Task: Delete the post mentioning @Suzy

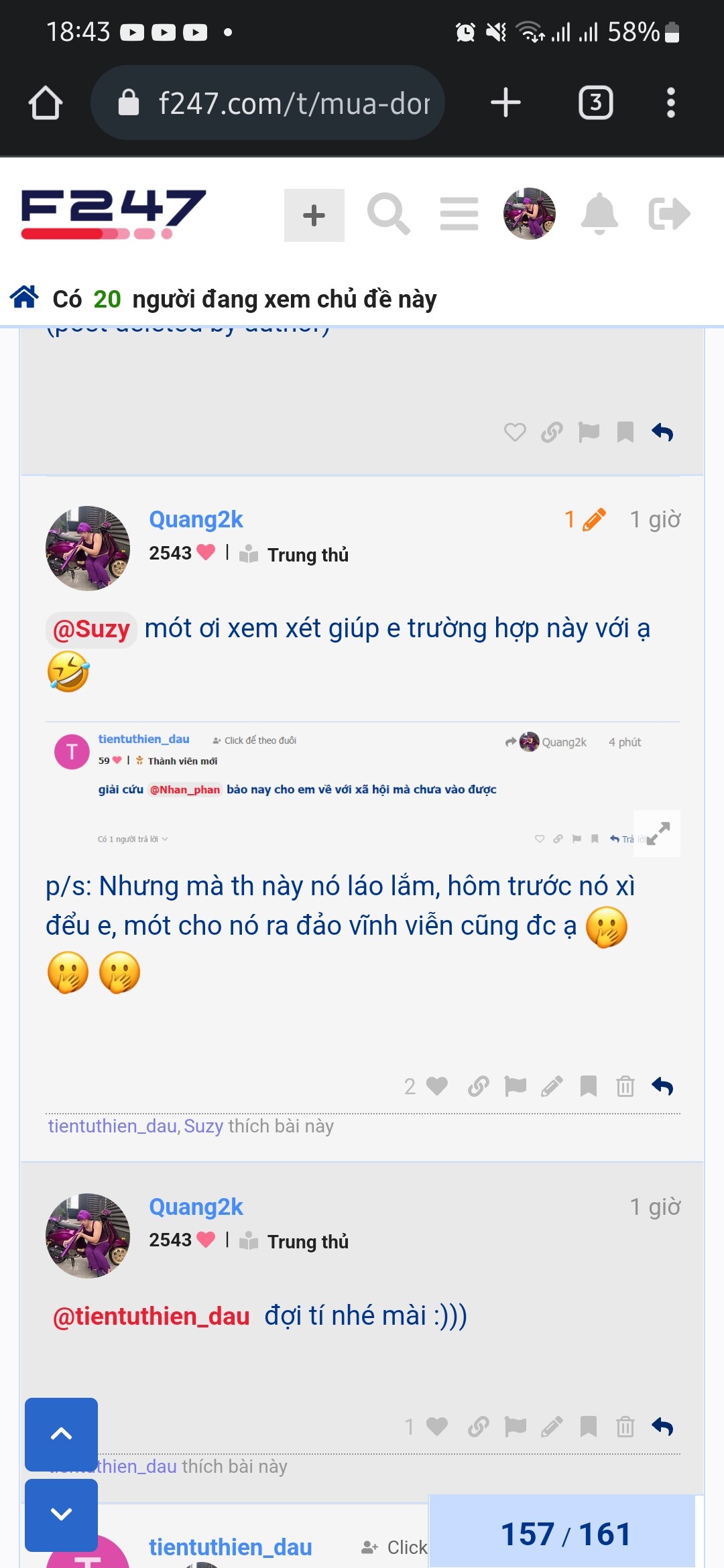Action: point(625,1086)
